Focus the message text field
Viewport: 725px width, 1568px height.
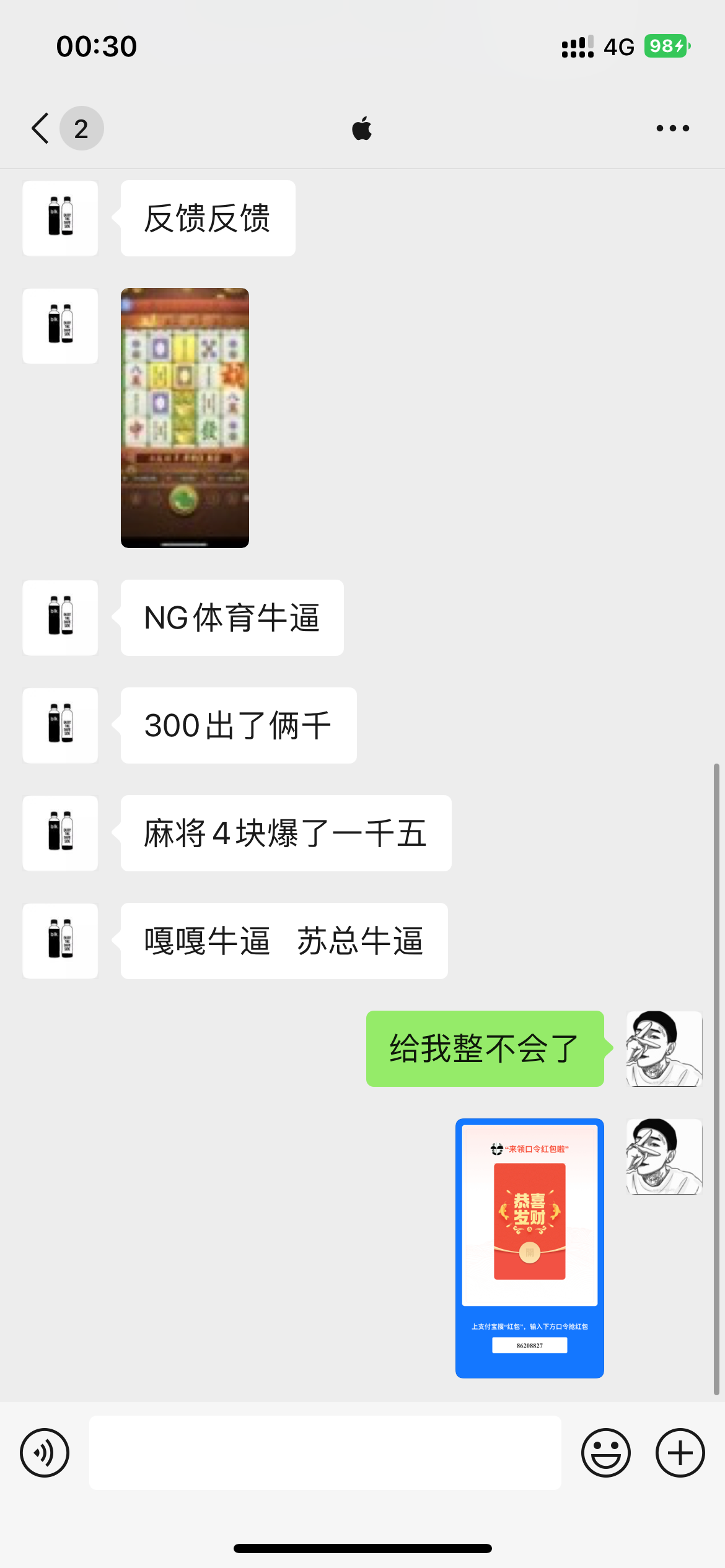(325, 1452)
